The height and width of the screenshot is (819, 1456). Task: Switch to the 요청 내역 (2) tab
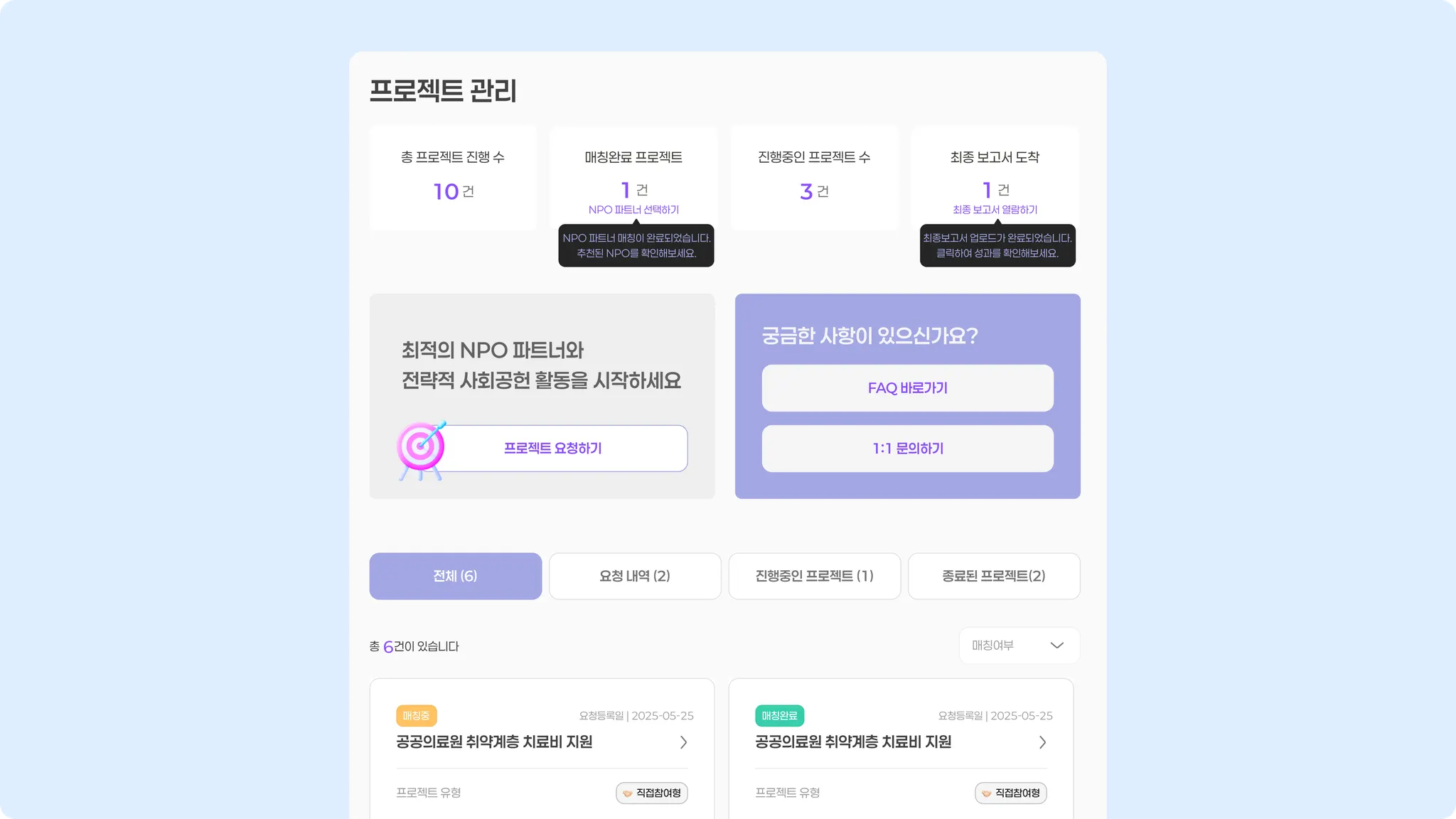coord(634,576)
